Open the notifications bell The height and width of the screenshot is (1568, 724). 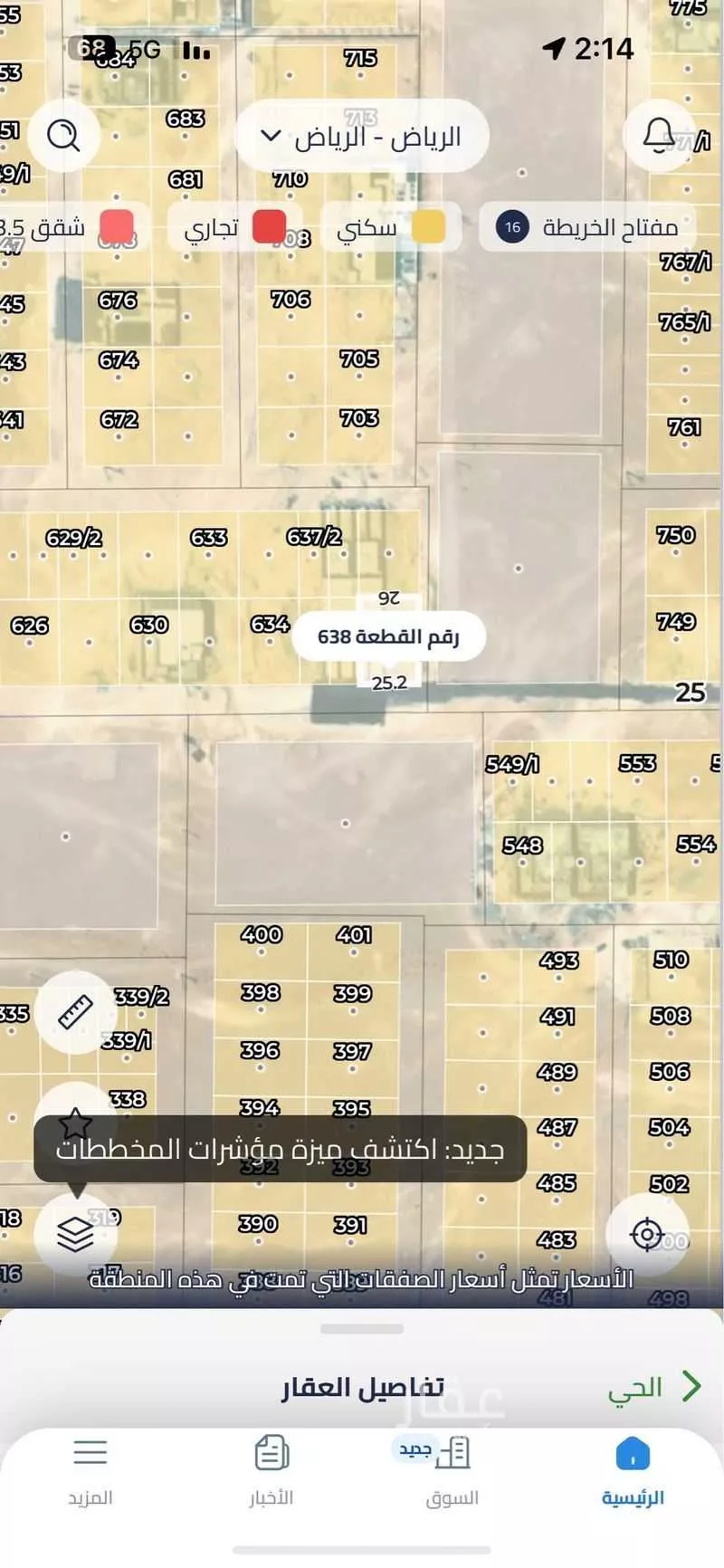(660, 136)
